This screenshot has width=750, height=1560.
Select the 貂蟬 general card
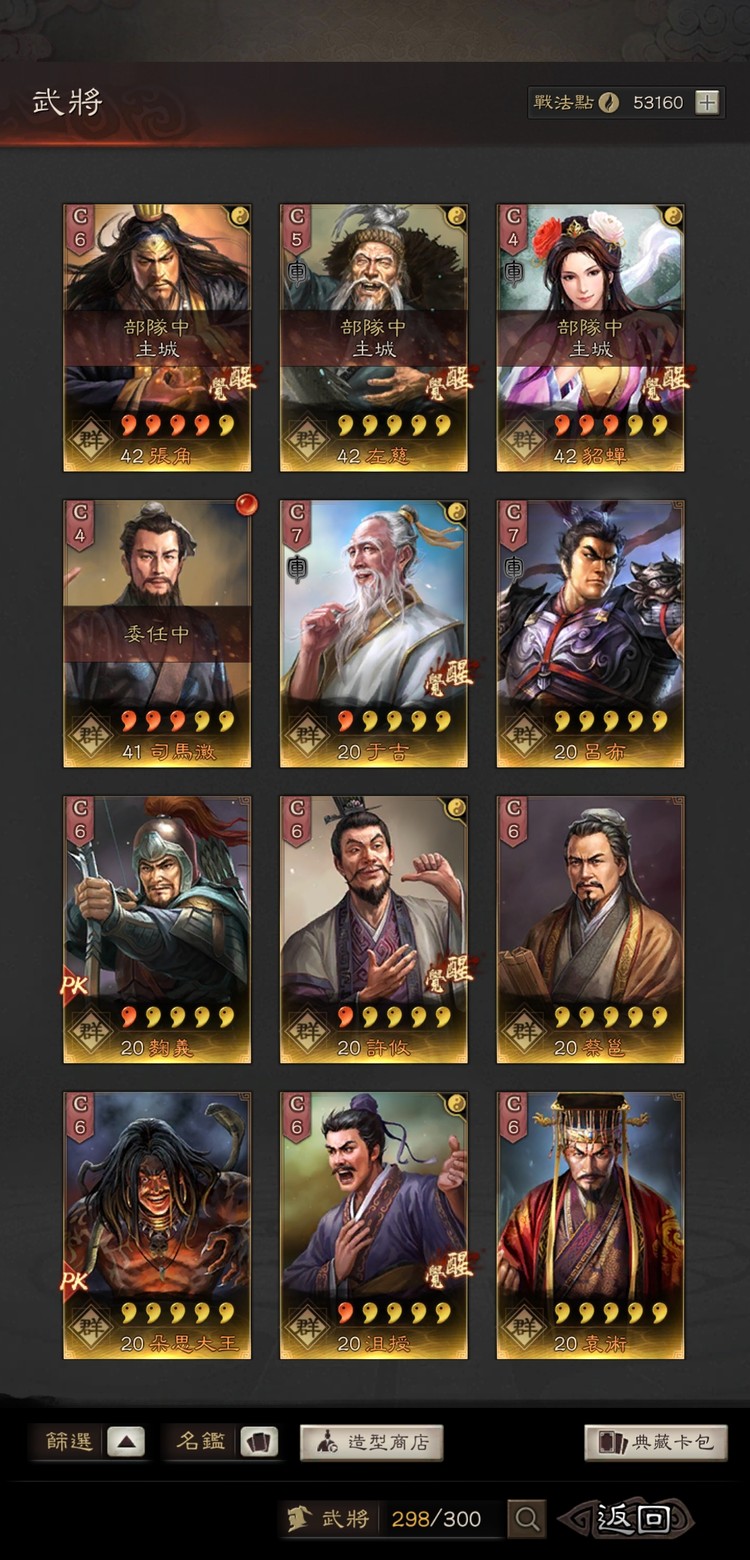pyautogui.click(x=590, y=337)
